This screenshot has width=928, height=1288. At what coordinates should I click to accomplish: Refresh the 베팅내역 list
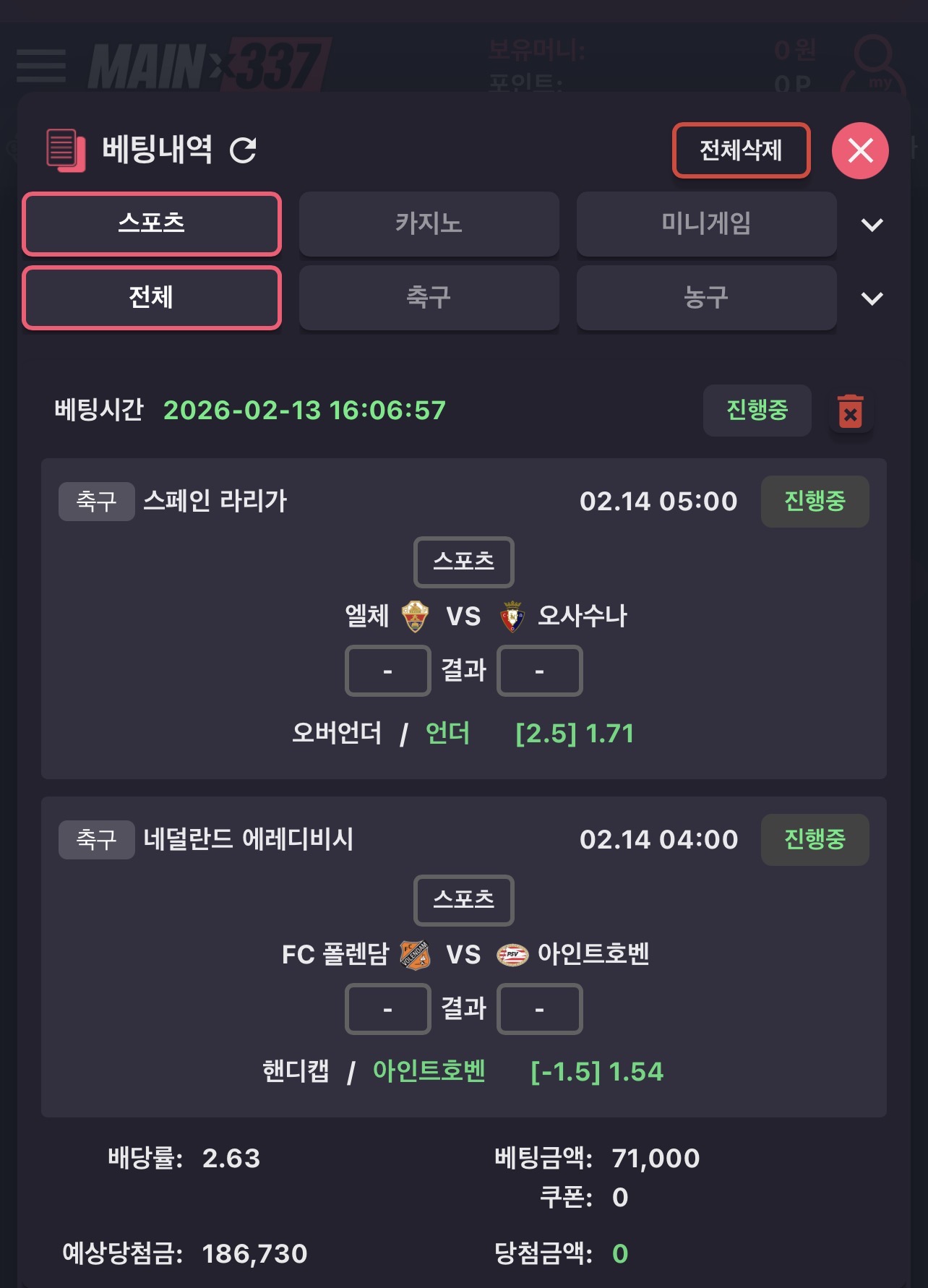tap(243, 150)
